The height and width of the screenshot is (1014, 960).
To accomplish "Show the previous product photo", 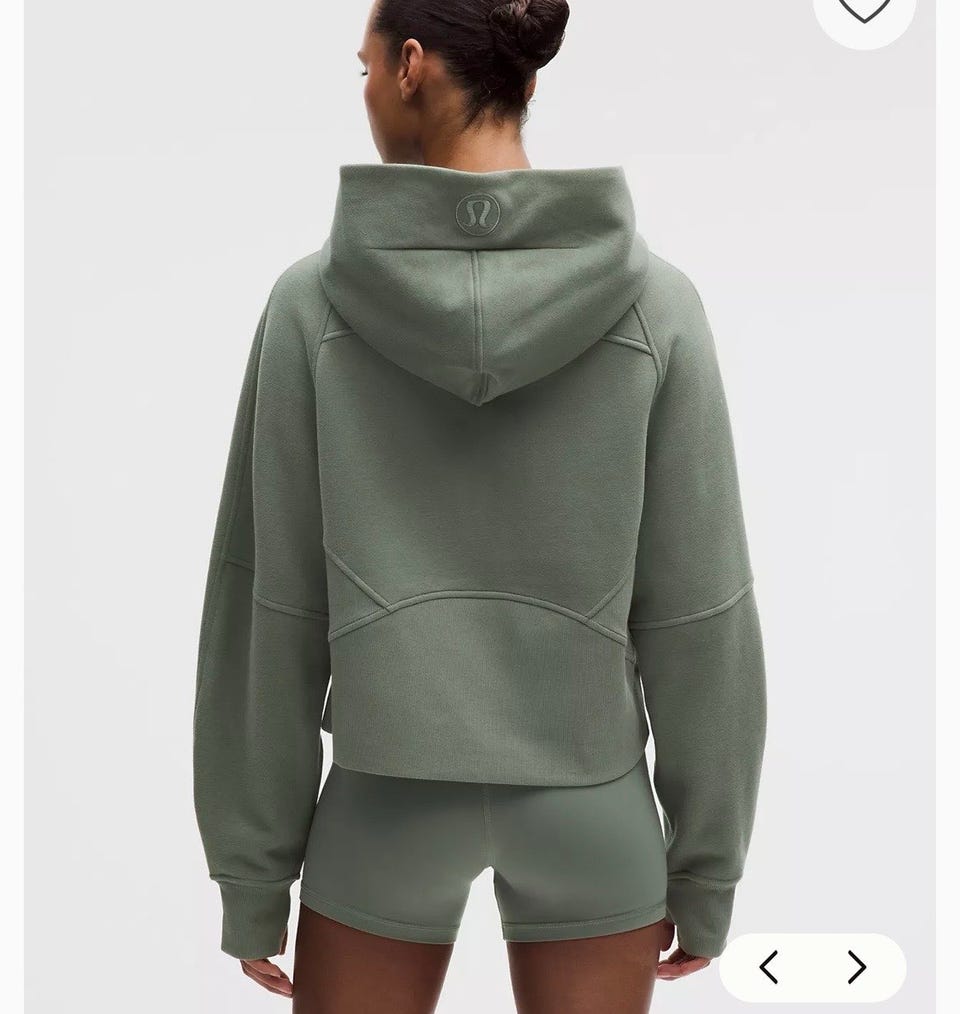I will click(x=769, y=967).
